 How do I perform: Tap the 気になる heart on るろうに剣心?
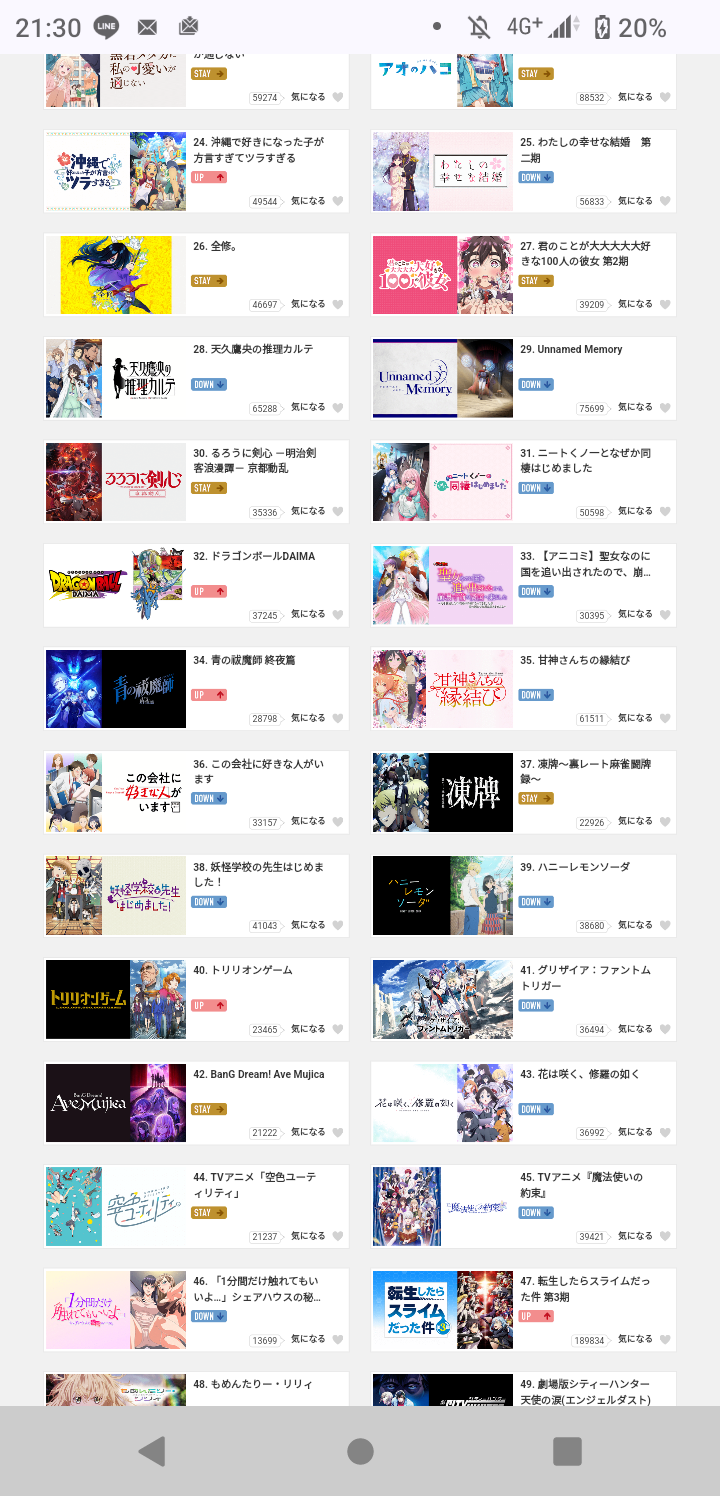(337, 511)
